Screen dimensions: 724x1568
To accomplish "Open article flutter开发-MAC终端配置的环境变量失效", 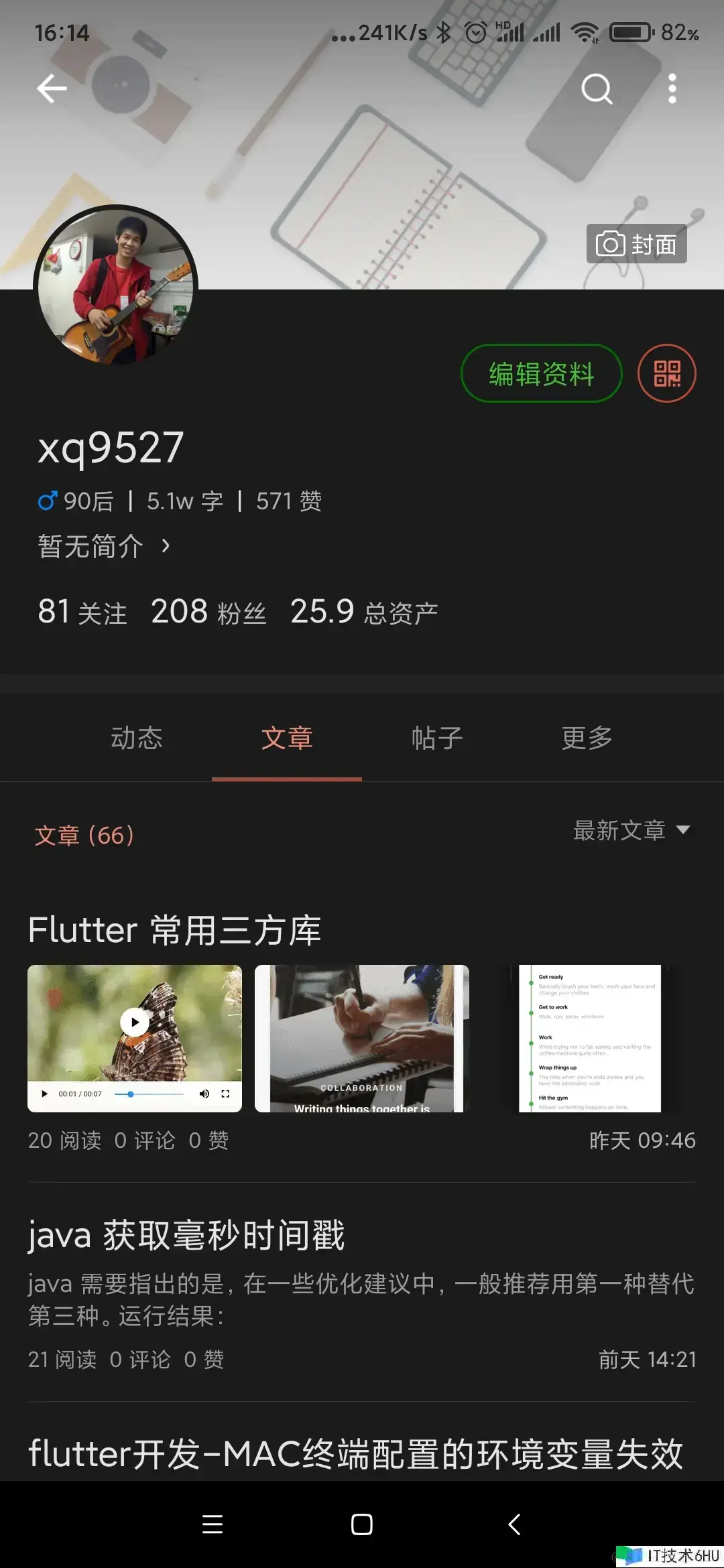I will pos(355,1454).
